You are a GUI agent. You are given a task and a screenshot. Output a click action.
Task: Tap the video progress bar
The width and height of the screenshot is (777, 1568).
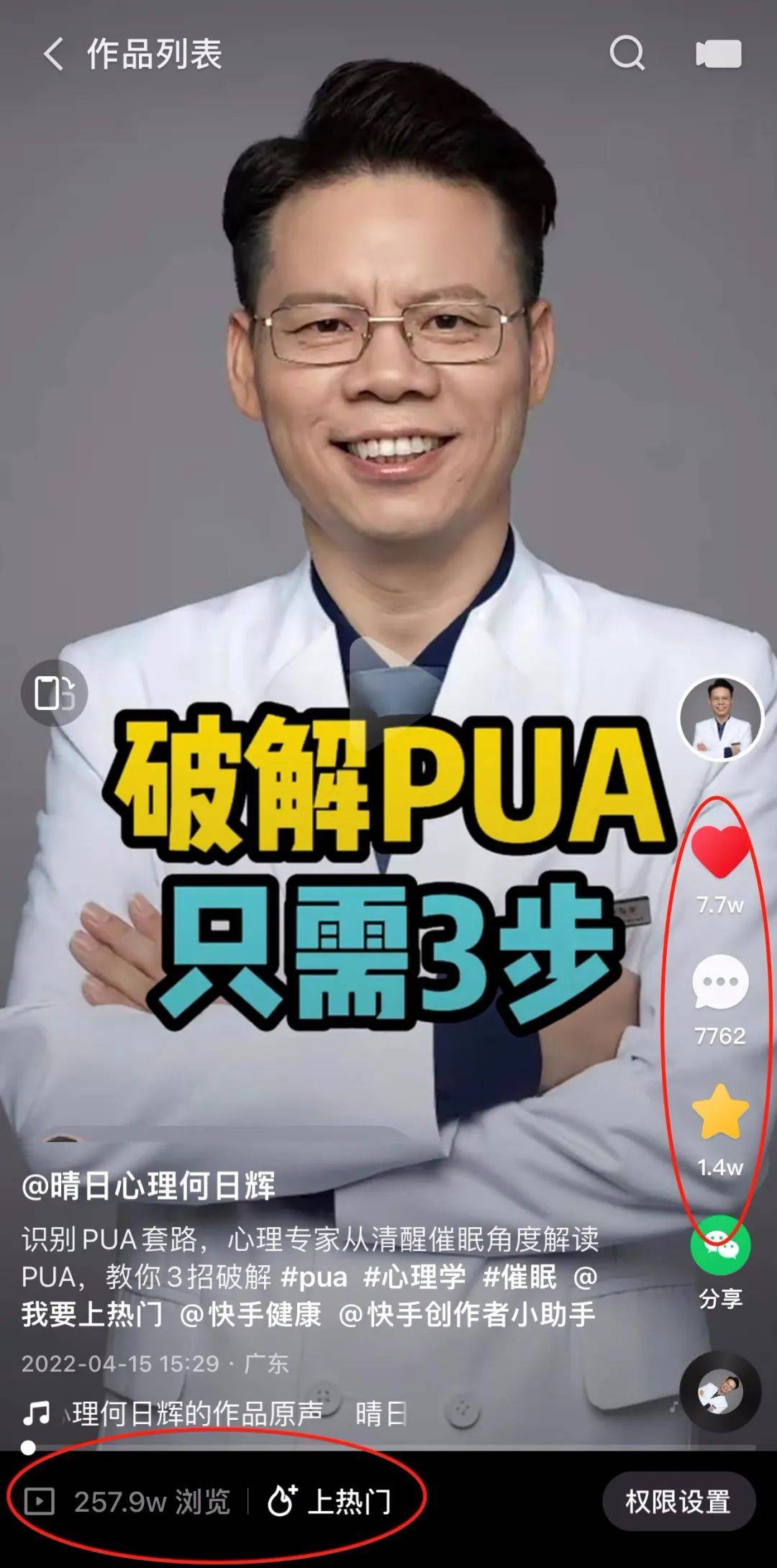pyautogui.click(x=392, y=1447)
